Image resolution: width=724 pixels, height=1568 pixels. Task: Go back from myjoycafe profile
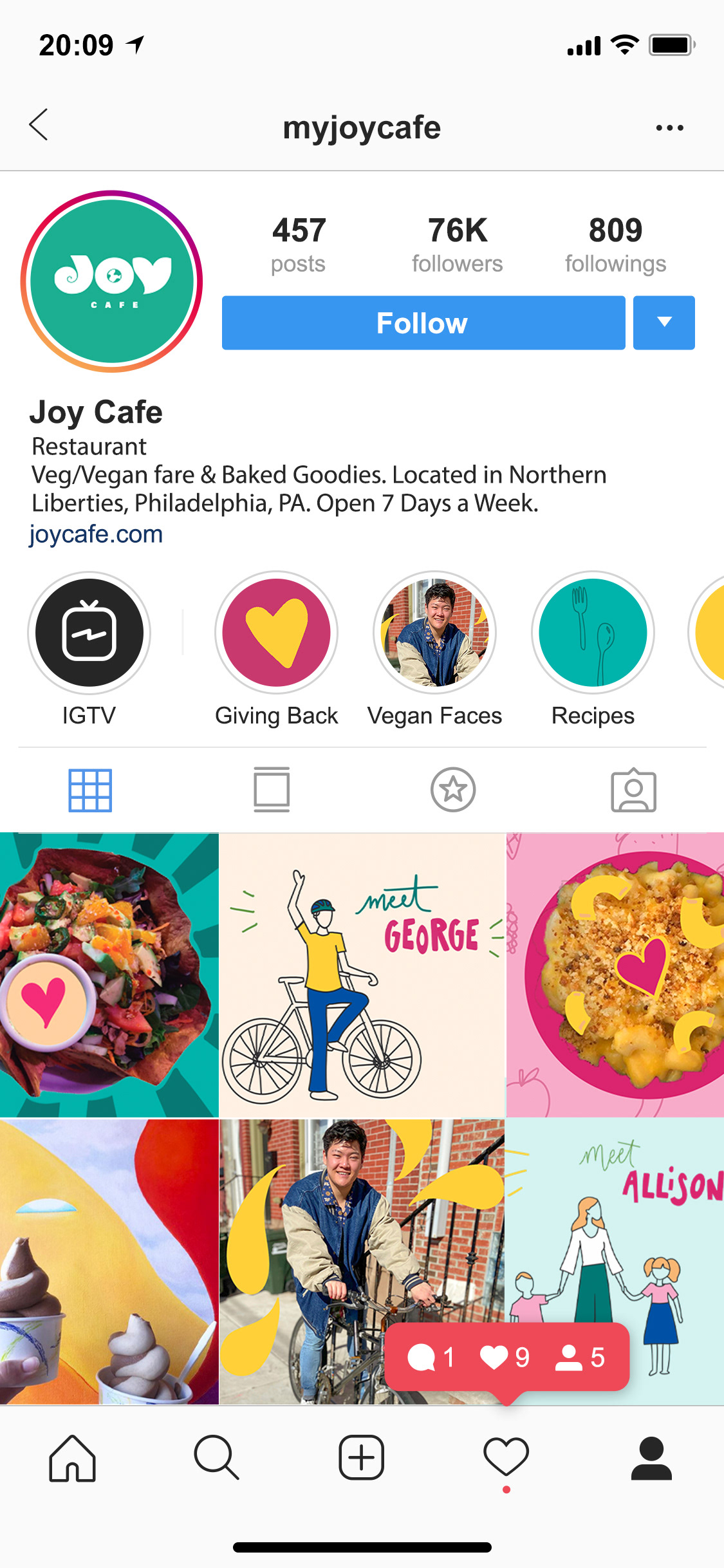[x=39, y=125]
